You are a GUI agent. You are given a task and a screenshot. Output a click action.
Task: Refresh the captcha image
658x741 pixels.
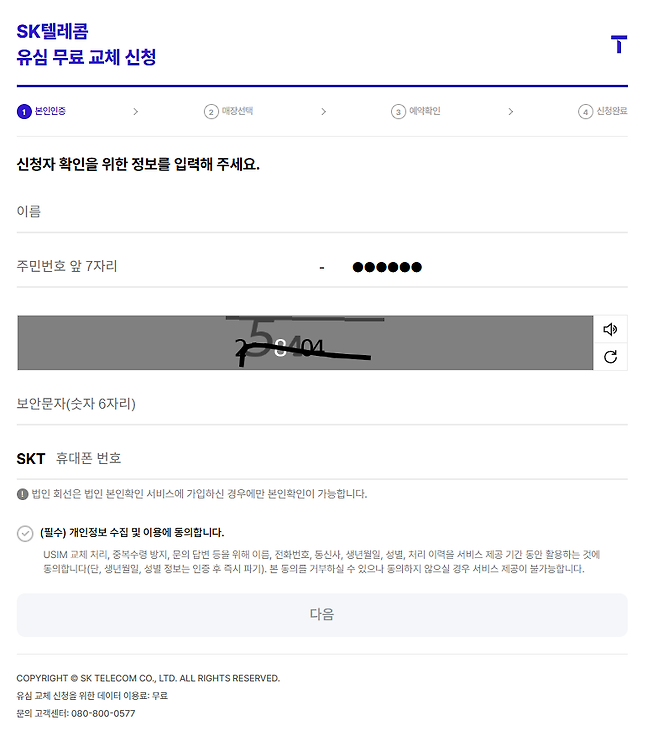[610, 357]
